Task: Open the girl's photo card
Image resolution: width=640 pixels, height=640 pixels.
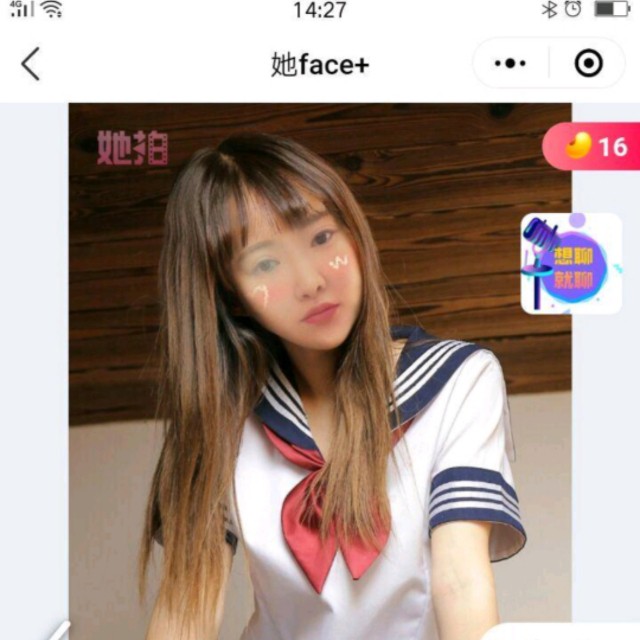Action: coord(320,371)
